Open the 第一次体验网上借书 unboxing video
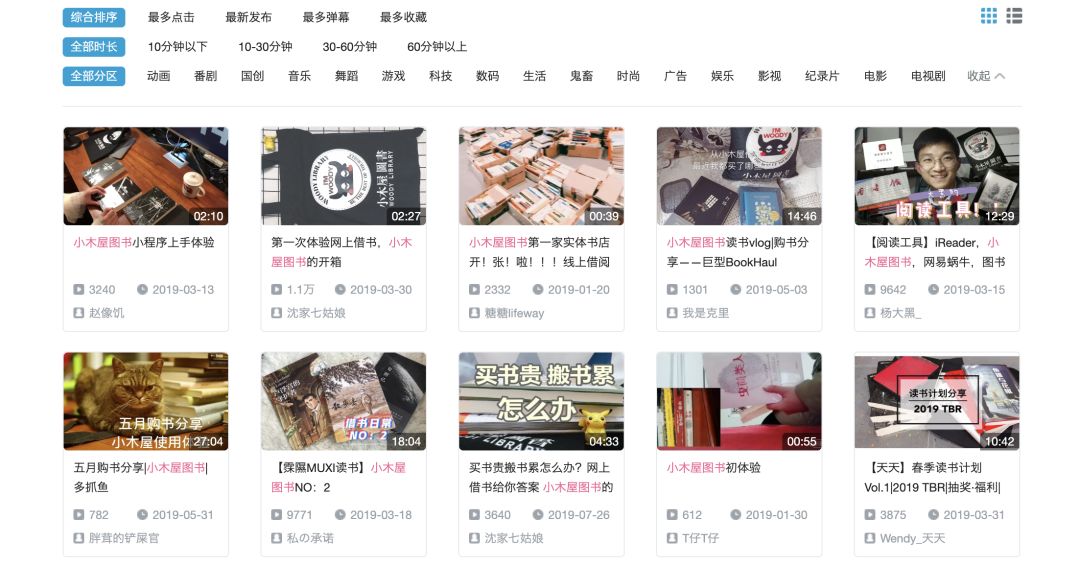 341,252
